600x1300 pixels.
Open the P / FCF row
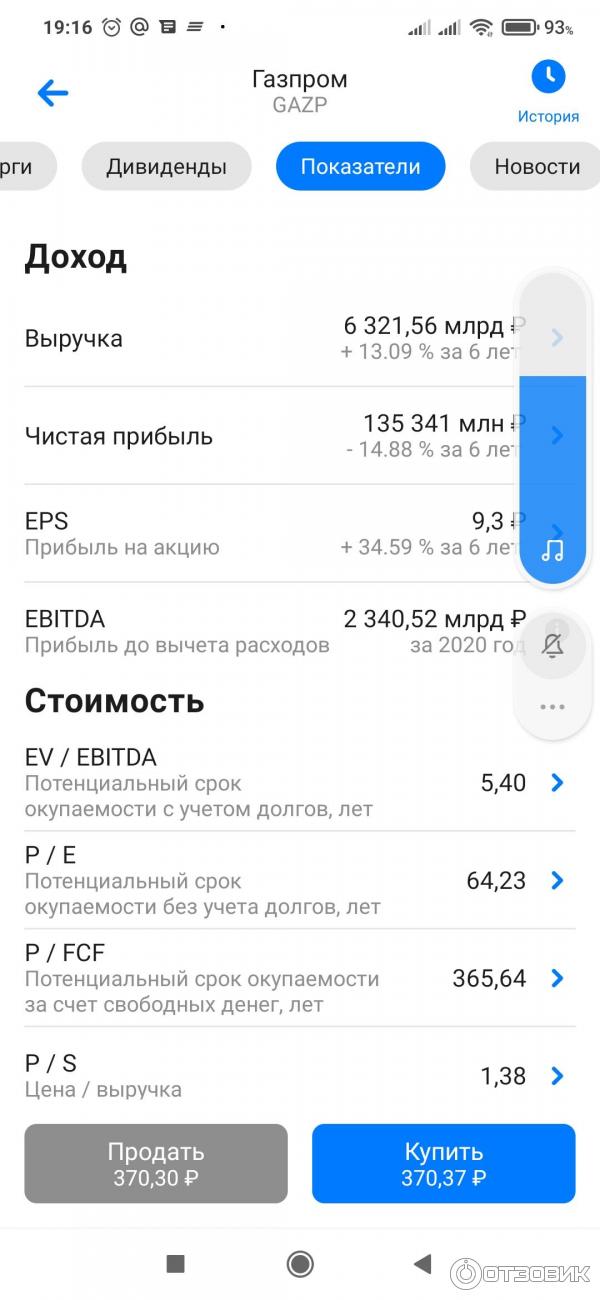298,978
